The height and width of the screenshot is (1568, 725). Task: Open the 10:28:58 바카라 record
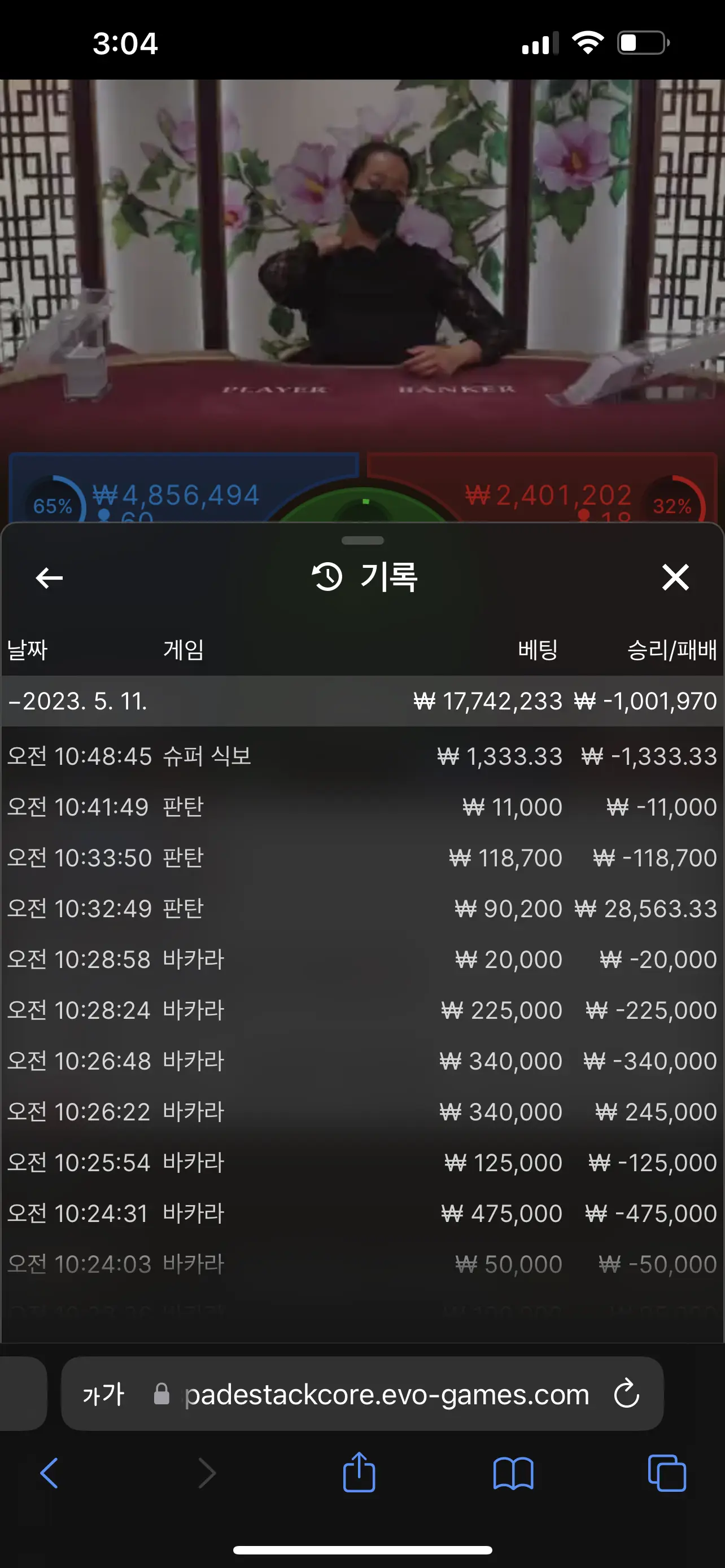[x=362, y=960]
